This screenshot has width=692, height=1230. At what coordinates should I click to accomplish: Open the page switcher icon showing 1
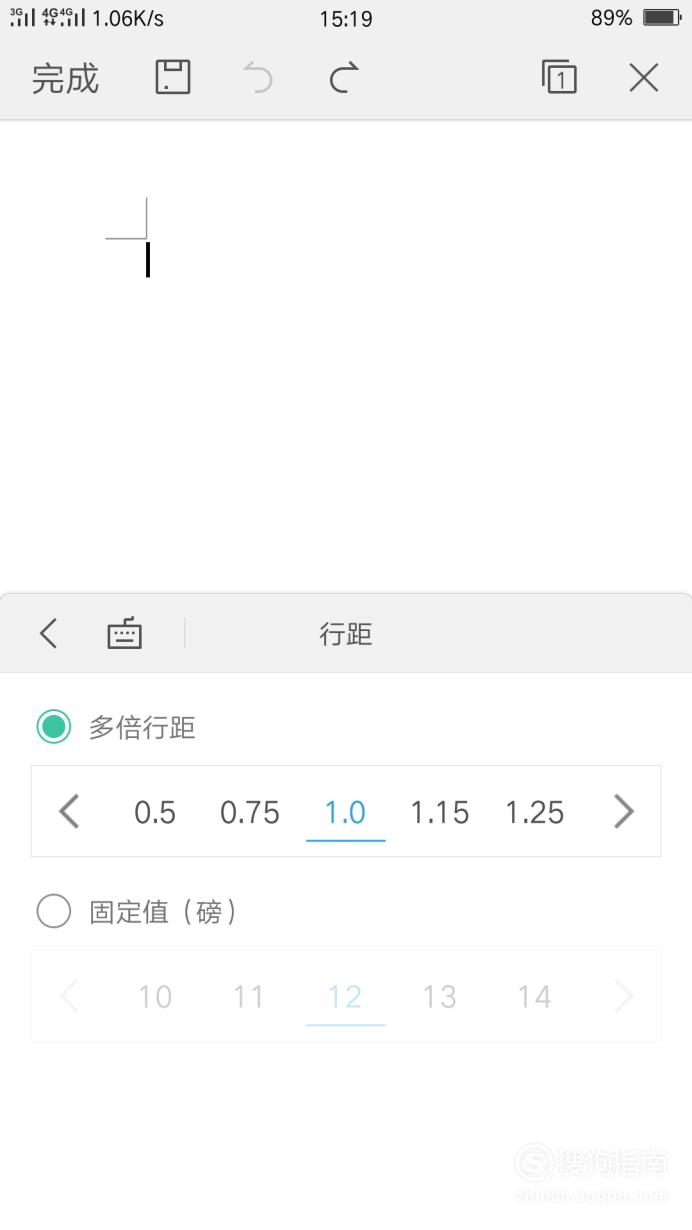pyautogui.click(x=559, y=77)
